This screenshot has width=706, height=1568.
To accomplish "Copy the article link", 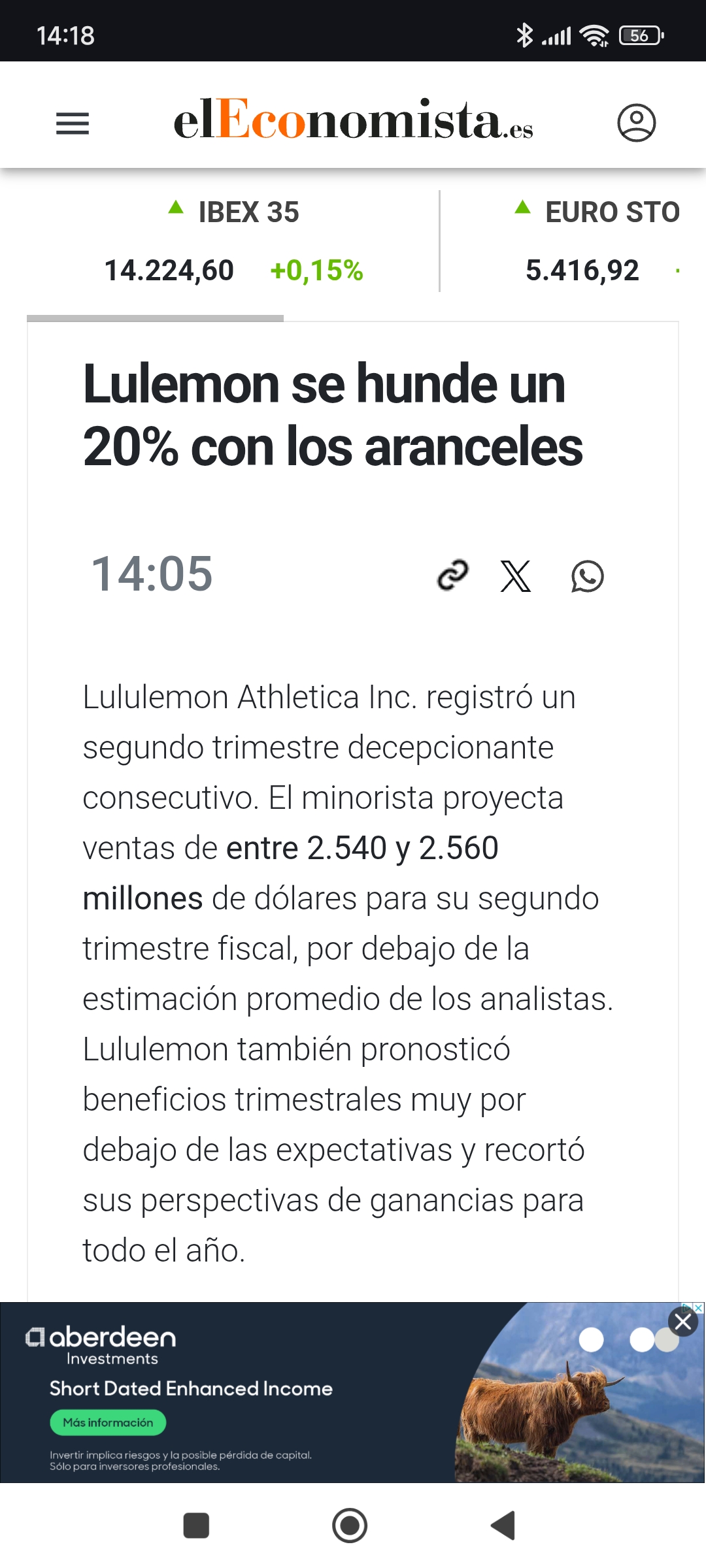I will (452, 576).
